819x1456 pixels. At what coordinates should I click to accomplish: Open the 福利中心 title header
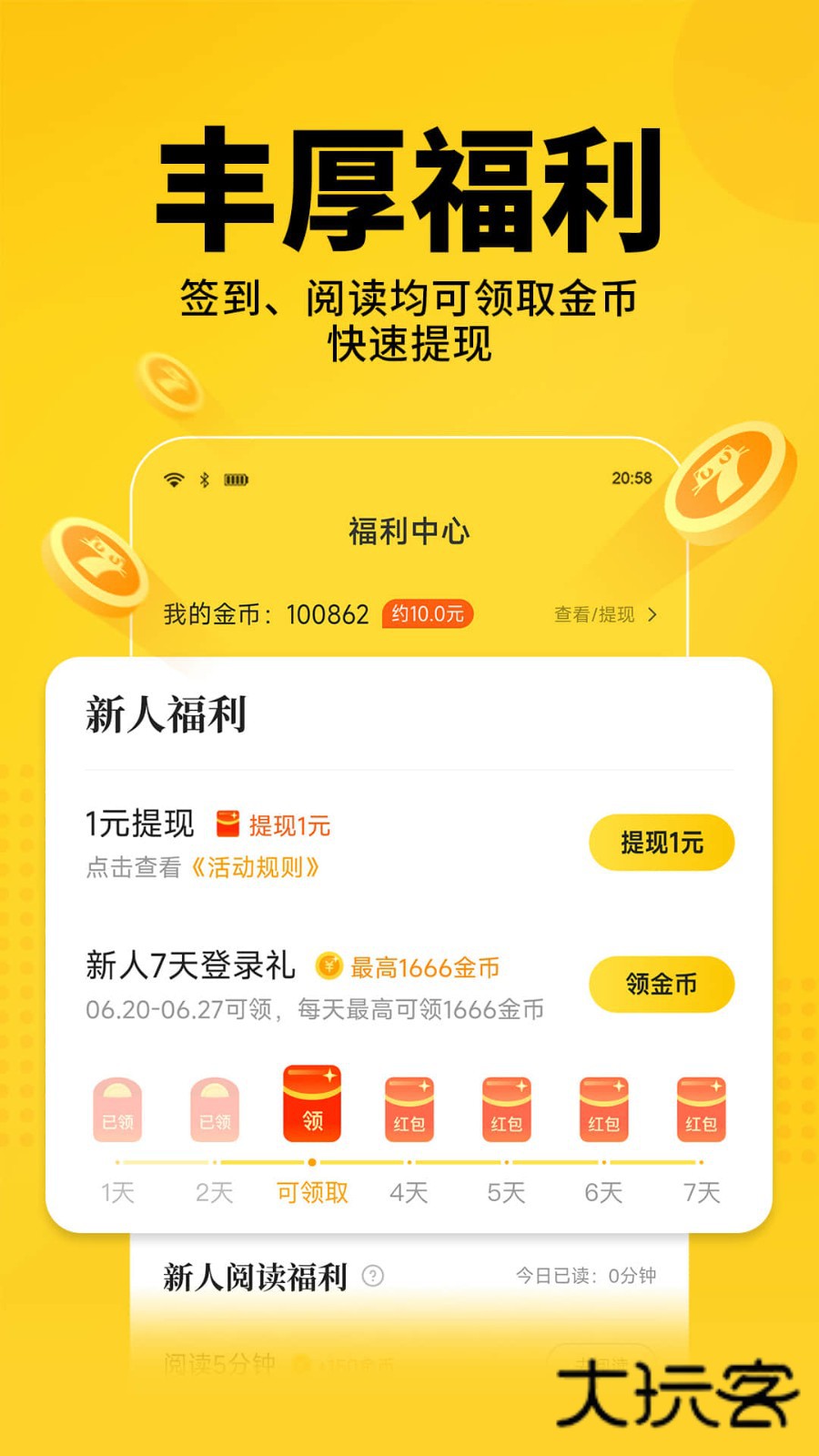[409, 532]
